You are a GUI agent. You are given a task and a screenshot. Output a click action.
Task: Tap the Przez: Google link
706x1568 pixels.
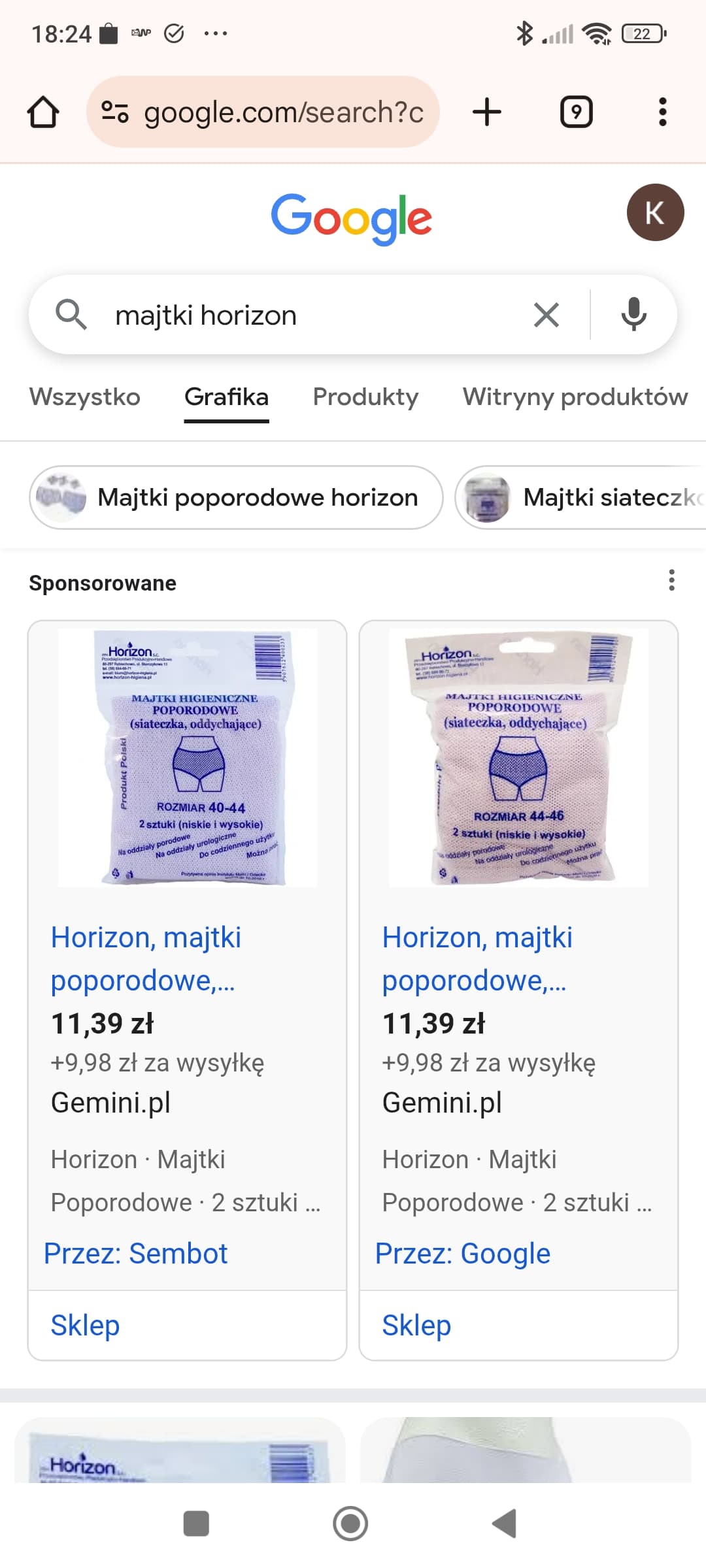click(x=463, y=1254)
